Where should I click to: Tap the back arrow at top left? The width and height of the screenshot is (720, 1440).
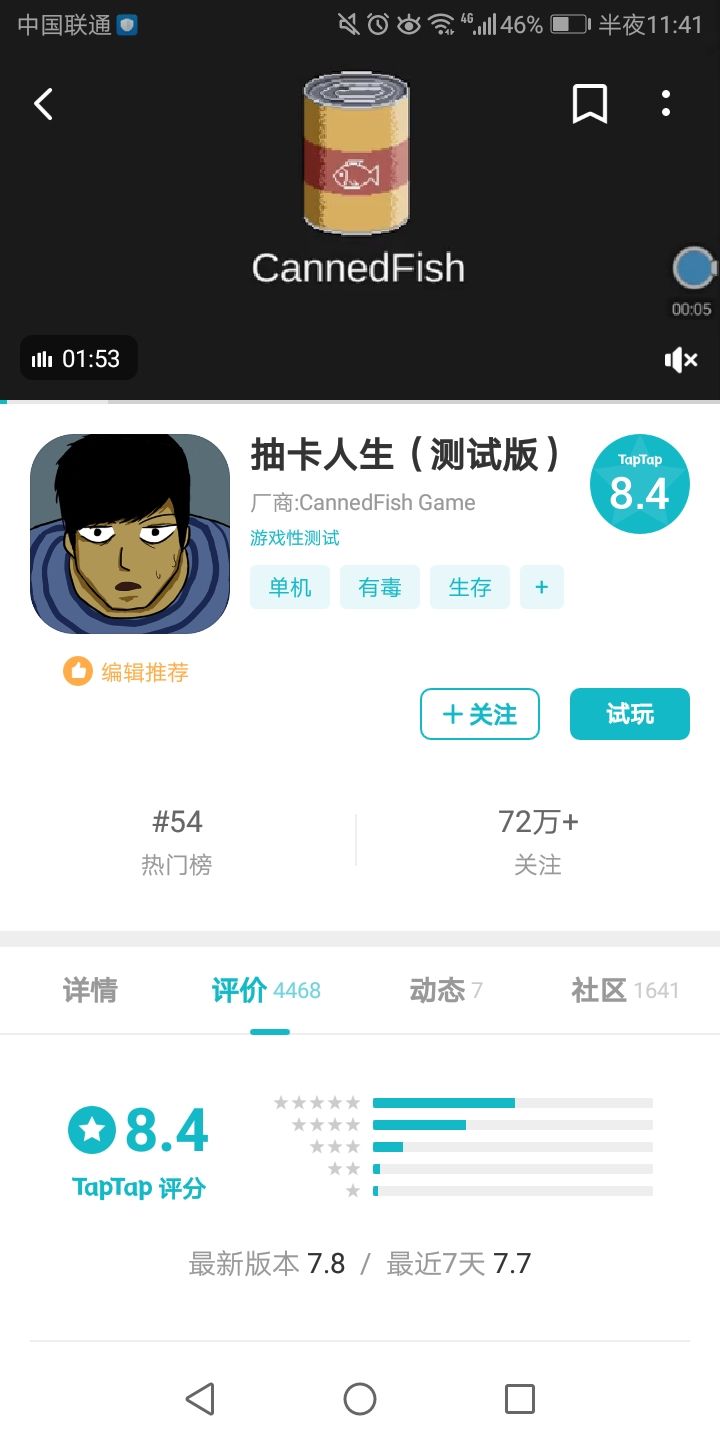[43, 104]
